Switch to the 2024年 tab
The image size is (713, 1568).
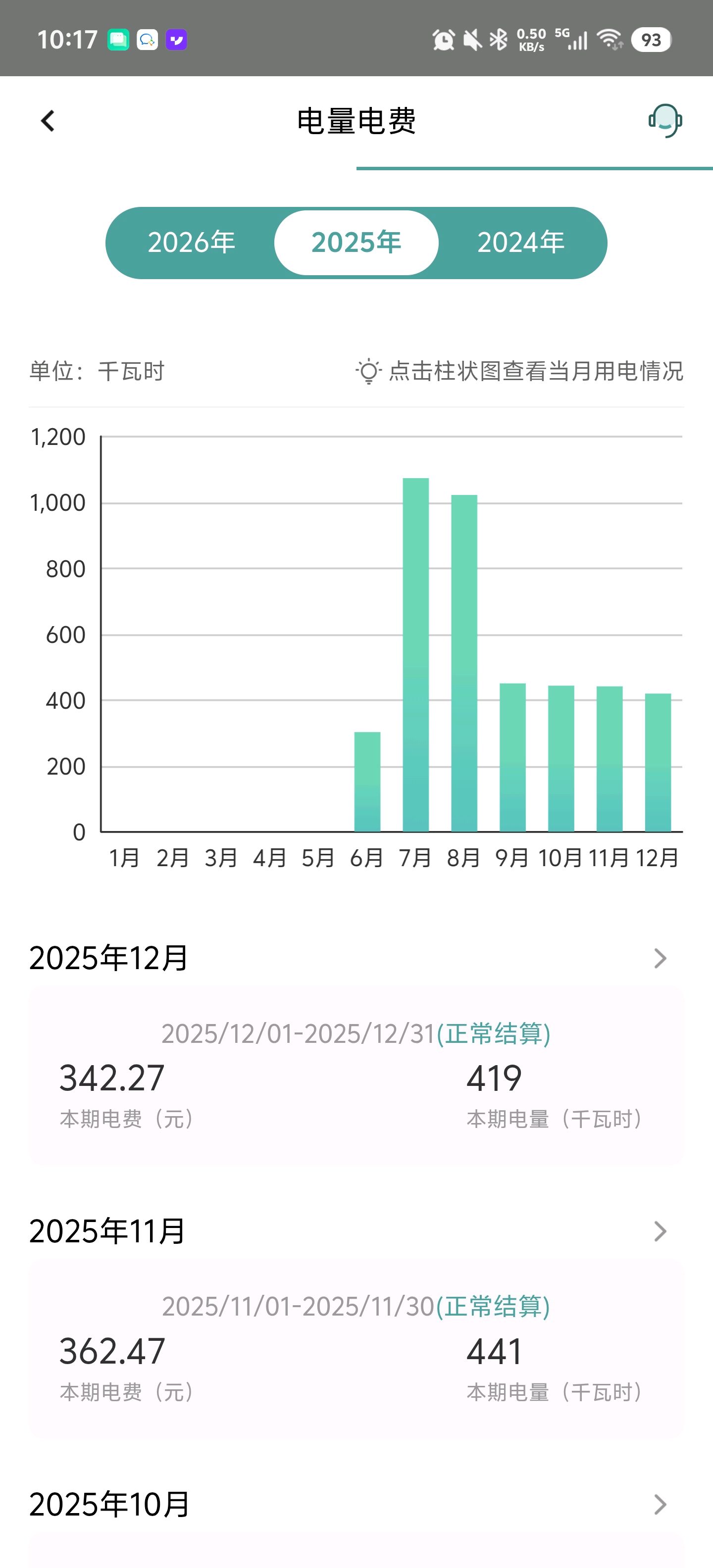coord(520,243)
